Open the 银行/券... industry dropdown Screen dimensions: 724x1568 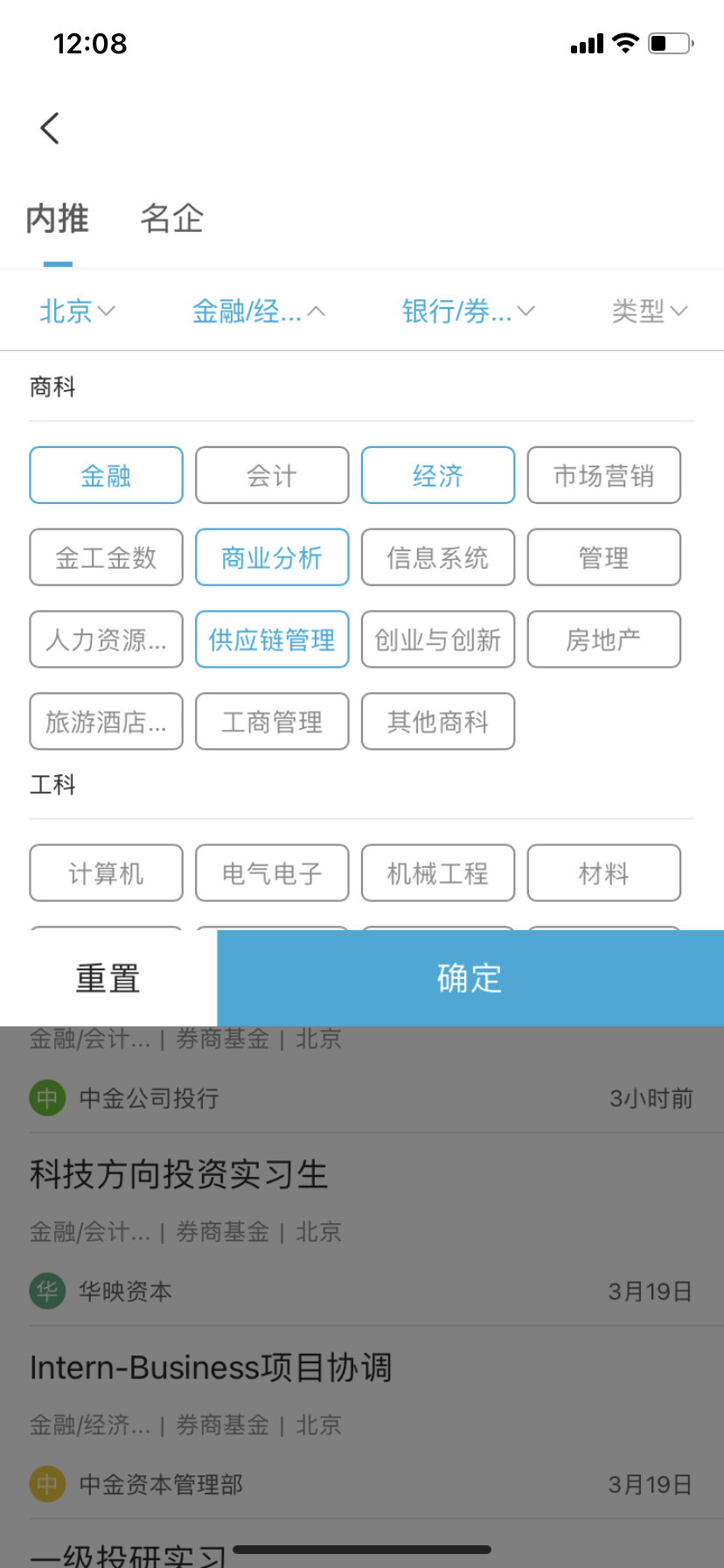tap(469, 311)
